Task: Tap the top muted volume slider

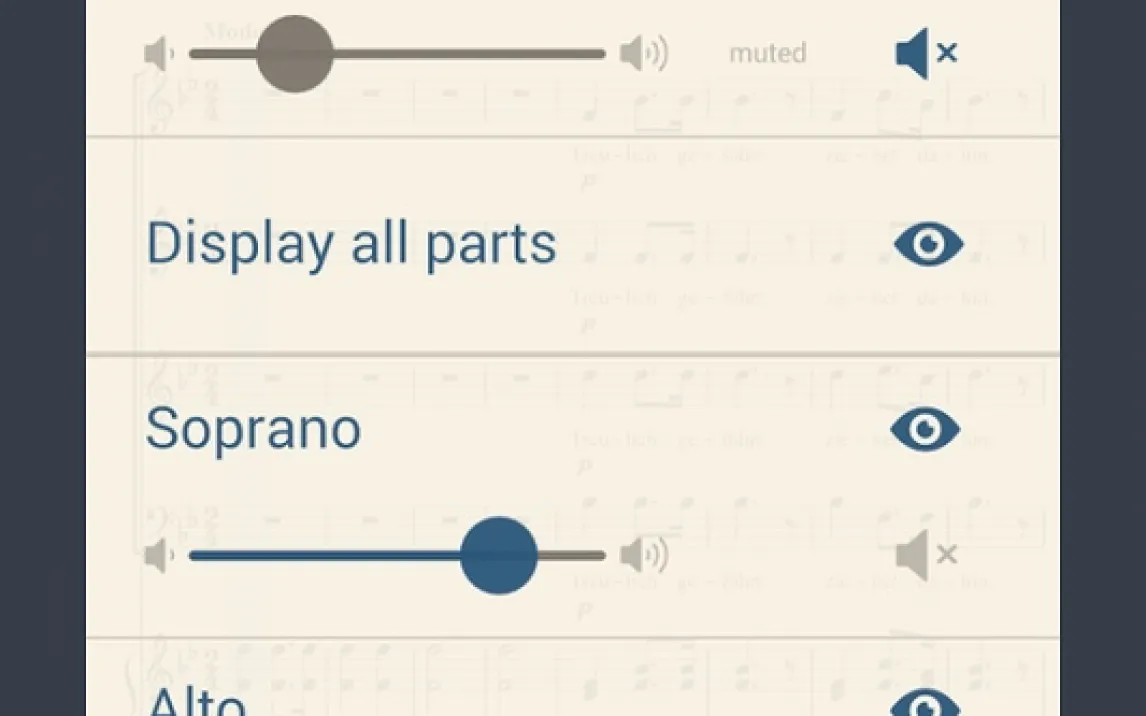Action: pyautogui.click(x=295, y=54)
